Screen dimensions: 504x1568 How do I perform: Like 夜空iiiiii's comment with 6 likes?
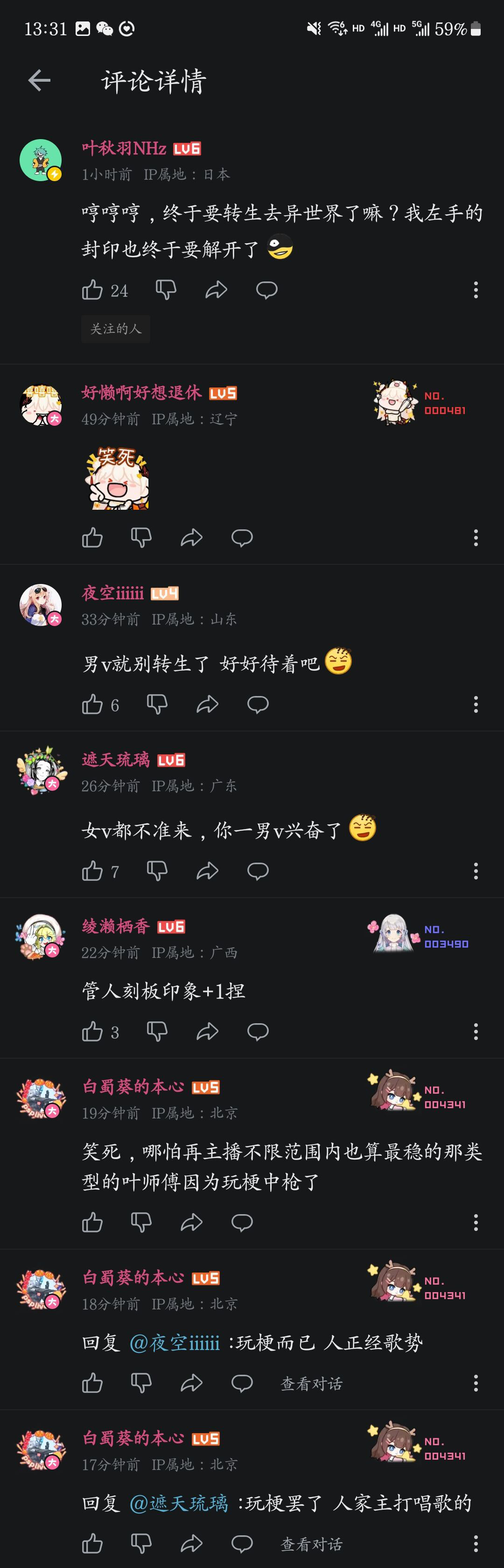pos(92,705)
